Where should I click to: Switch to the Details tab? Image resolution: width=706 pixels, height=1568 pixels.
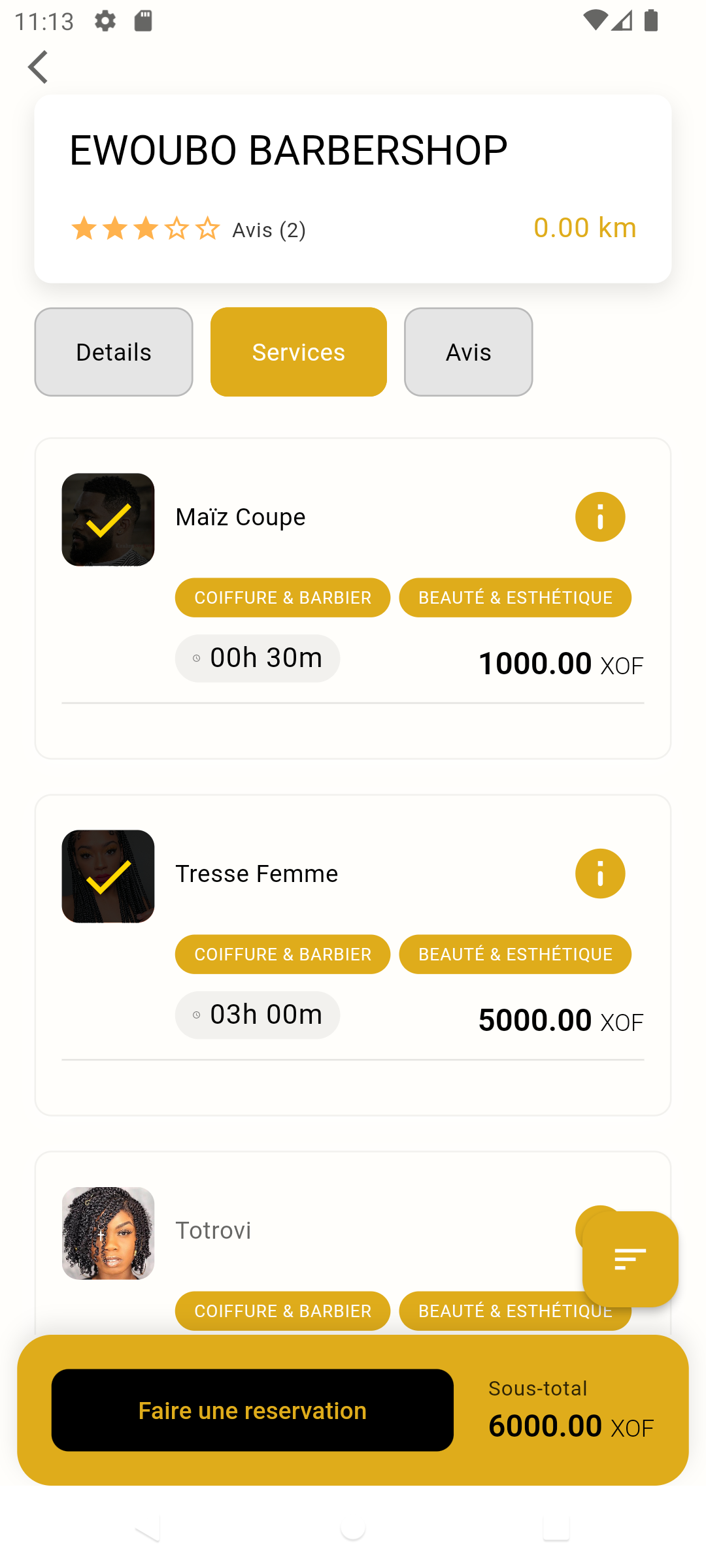(113, 351)
